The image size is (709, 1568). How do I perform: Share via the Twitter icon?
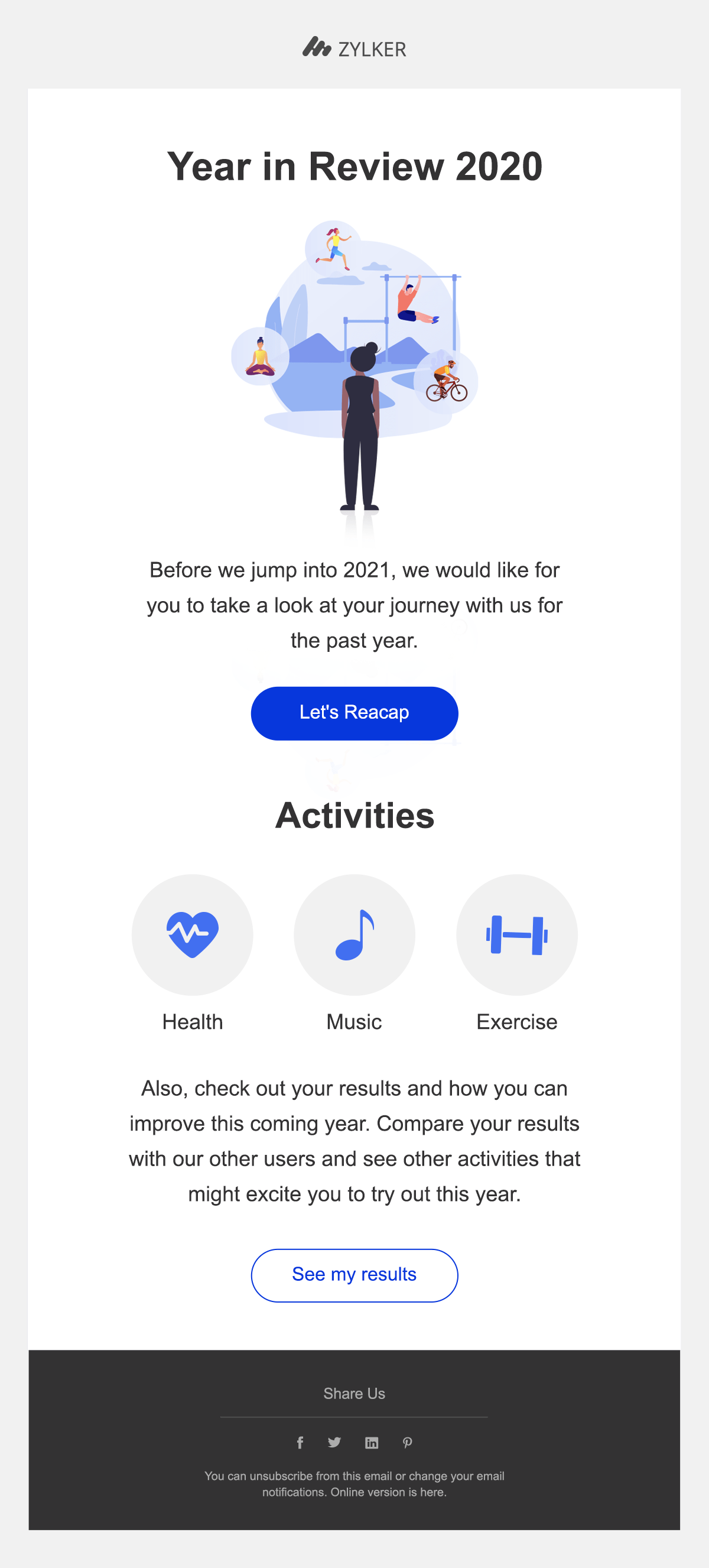coord(334,1443)
